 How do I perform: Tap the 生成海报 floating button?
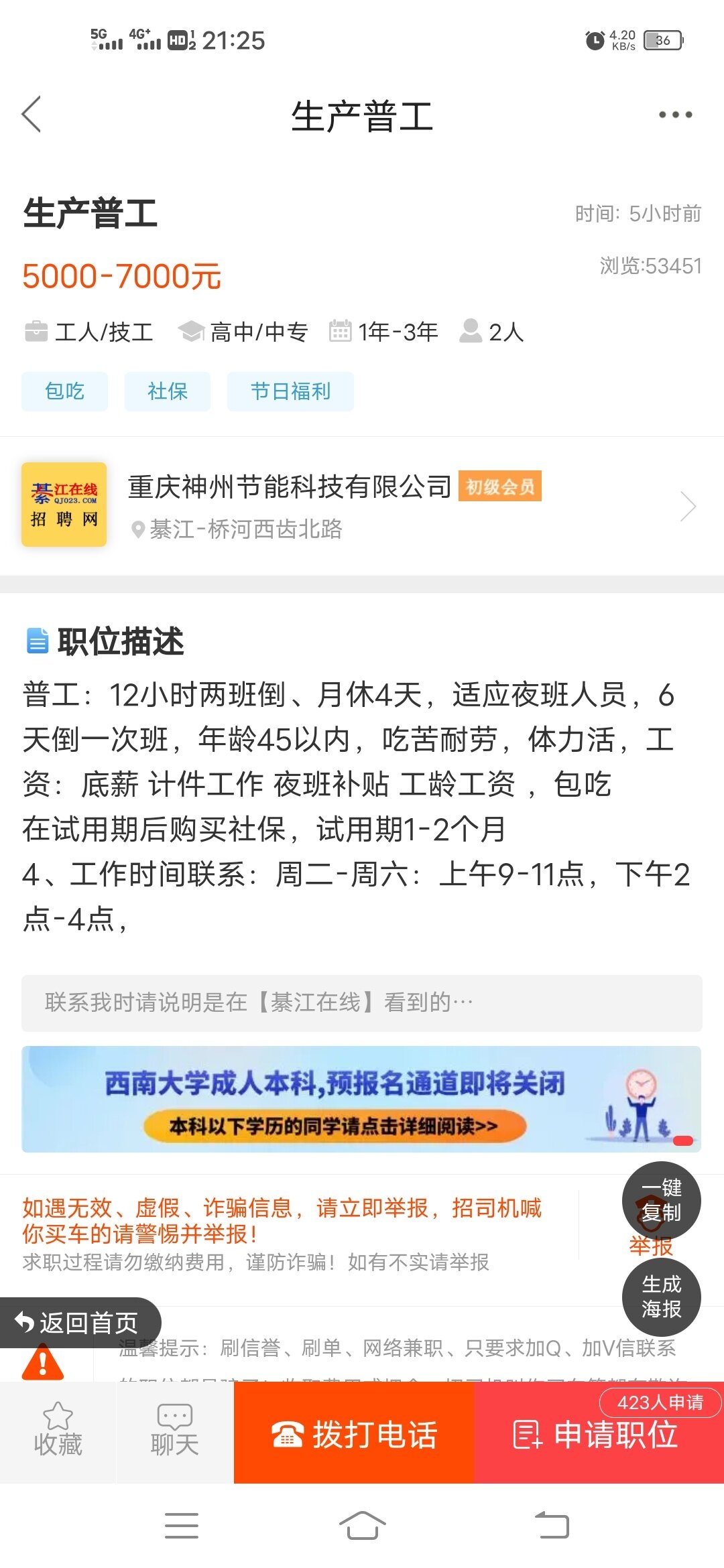click(x=661, y=1297)
